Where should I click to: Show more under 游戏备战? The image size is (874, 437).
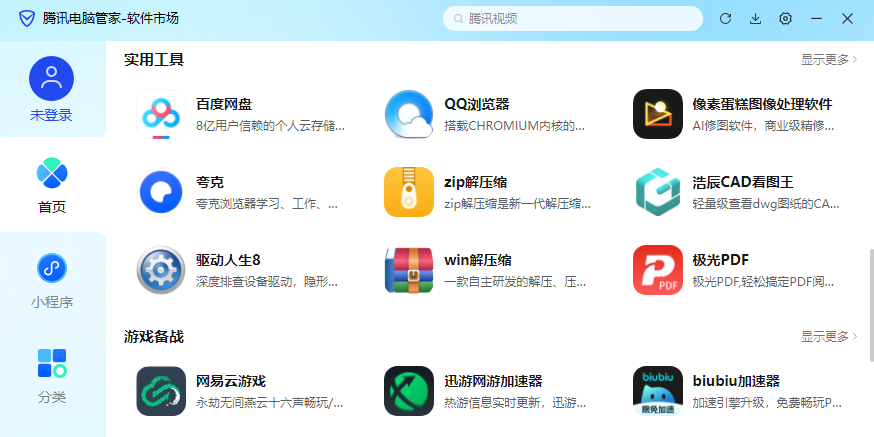(828, 336)
